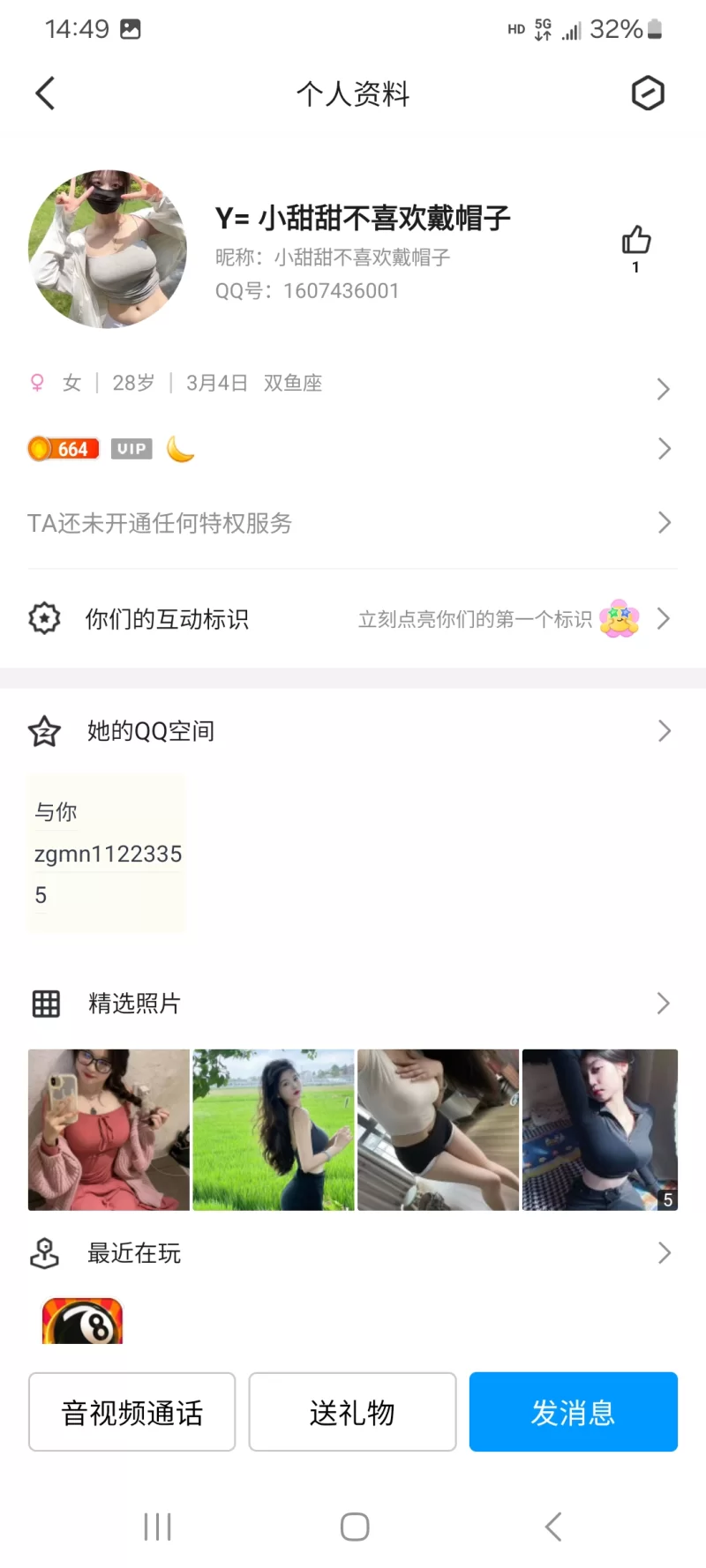
Task: Tap 发消息 to send a message
Action: pyautogui.click(x=573, y=1412)
